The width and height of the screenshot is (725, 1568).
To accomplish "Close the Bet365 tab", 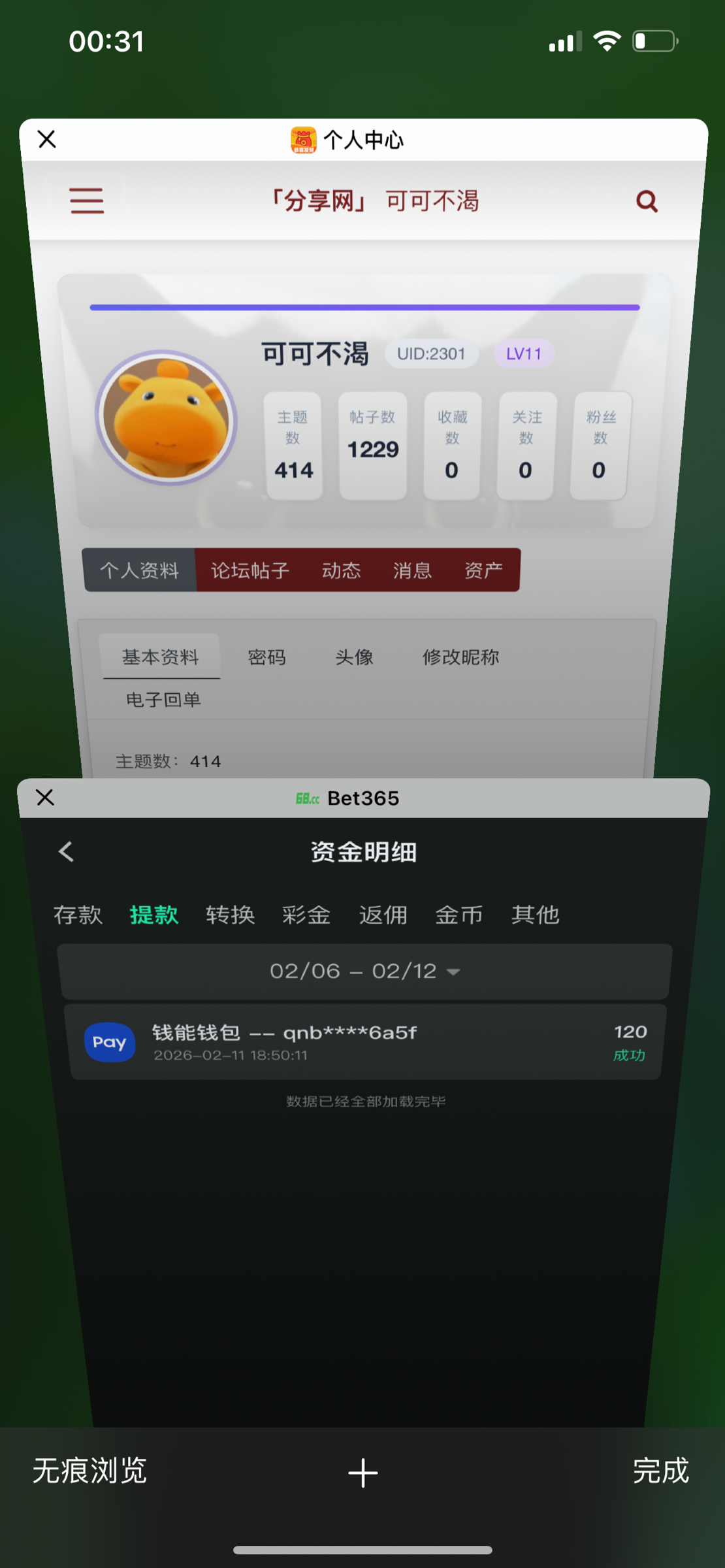I will pyautogui.click(x=45, y=797).
